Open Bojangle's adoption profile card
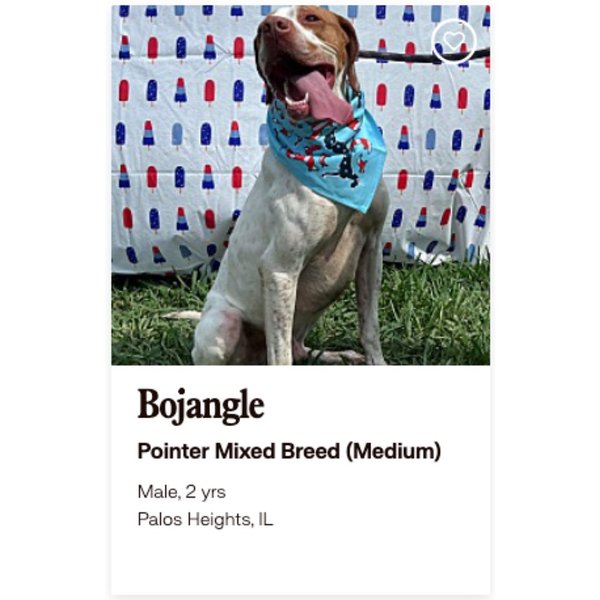 tap(201, 405)
